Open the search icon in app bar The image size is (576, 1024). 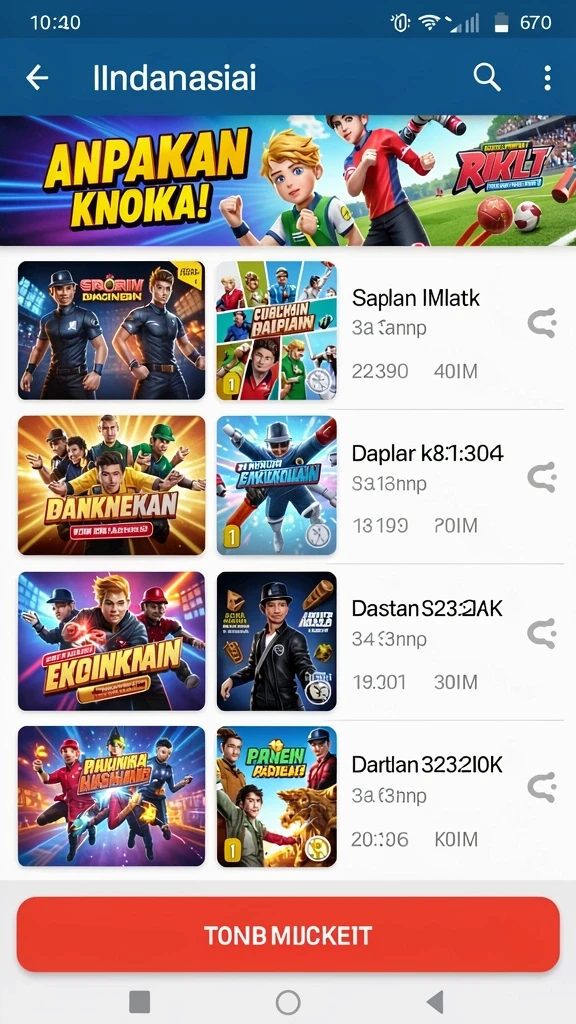click(x=487, y=78)
